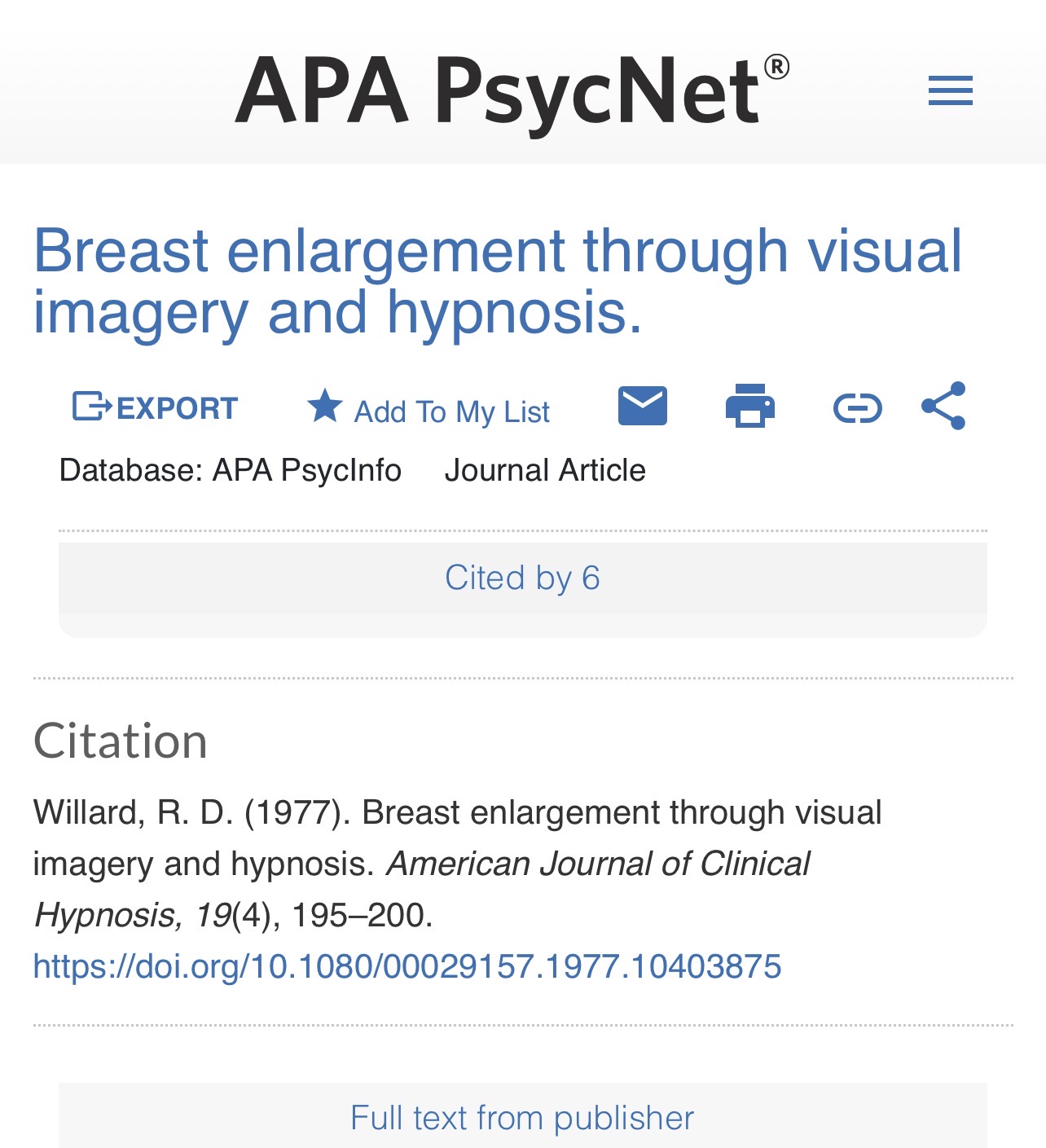Open the DOI link in citation
The width and height of the screenshot is (1046, 1148).
click(x=407, y=966)
